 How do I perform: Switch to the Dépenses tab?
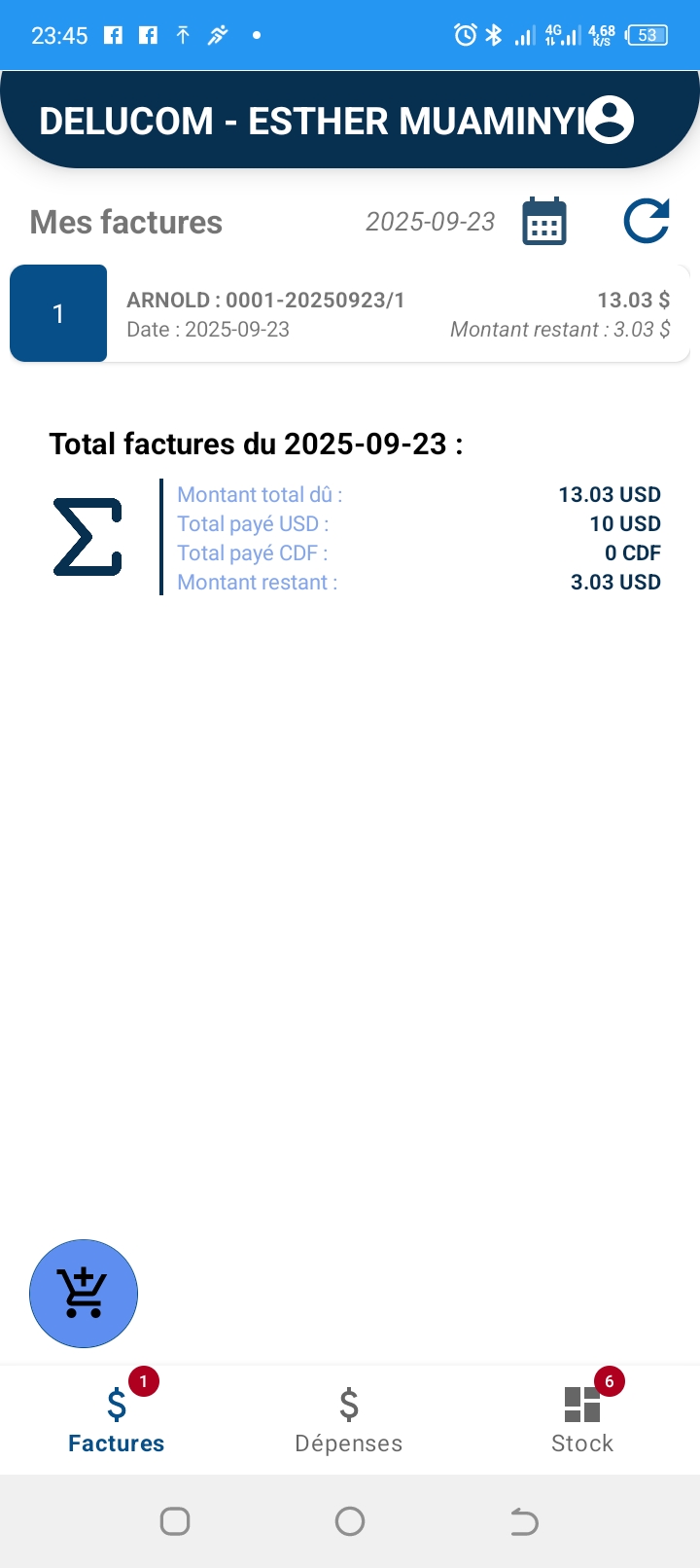click(x=349, y=1420)
